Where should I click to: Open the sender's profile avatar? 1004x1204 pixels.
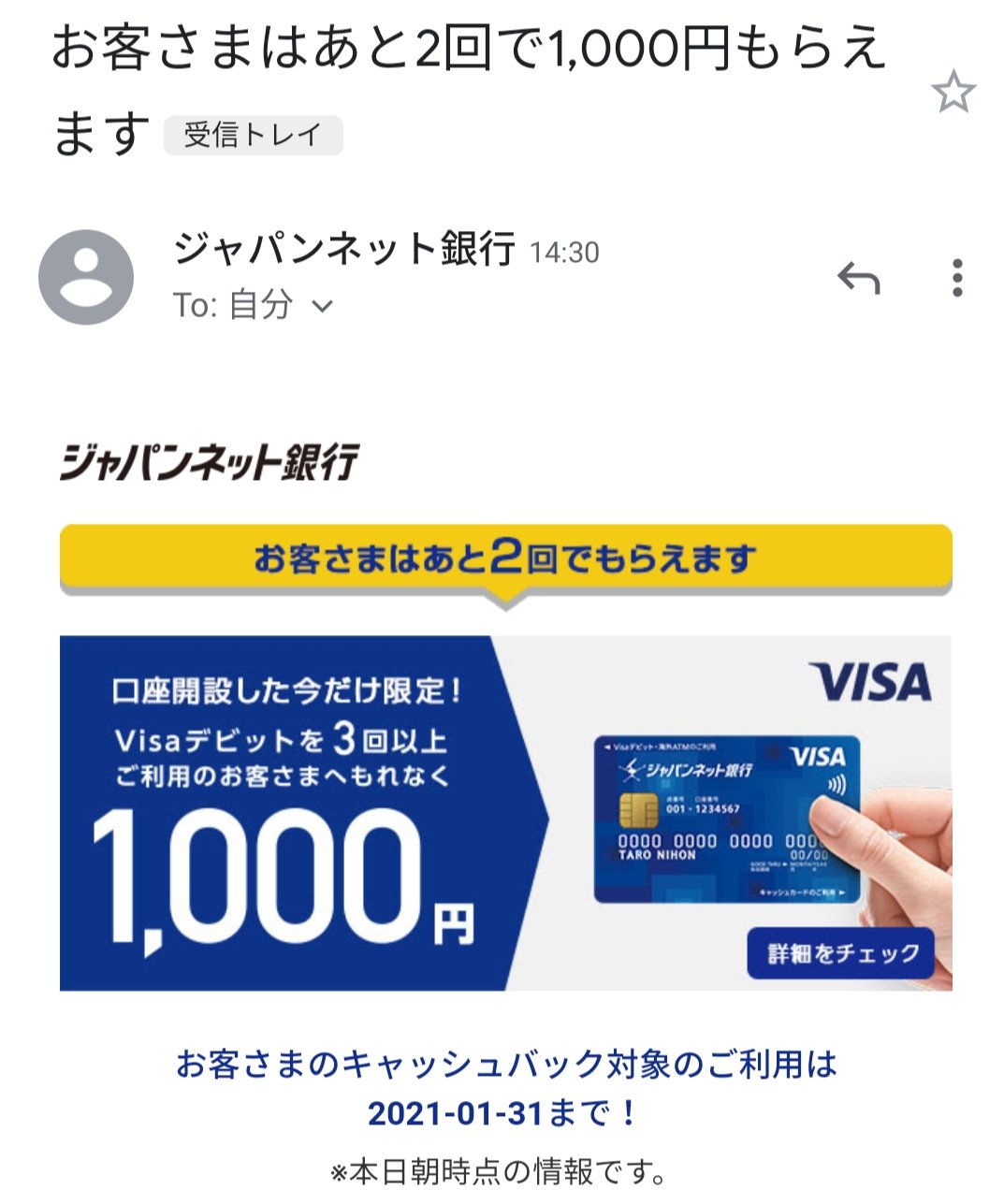click(86, 277)
